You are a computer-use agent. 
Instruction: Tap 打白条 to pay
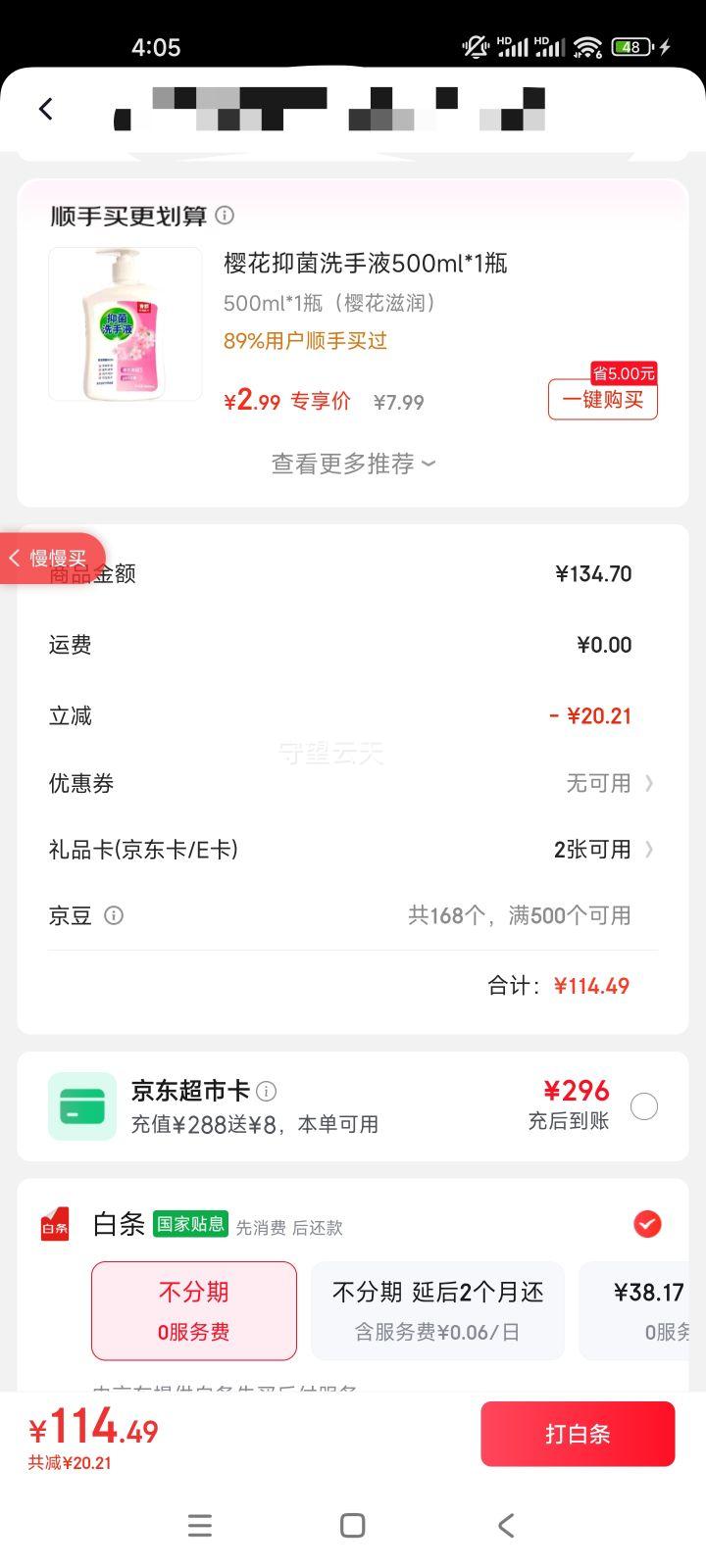click(x=578, y=1434)
